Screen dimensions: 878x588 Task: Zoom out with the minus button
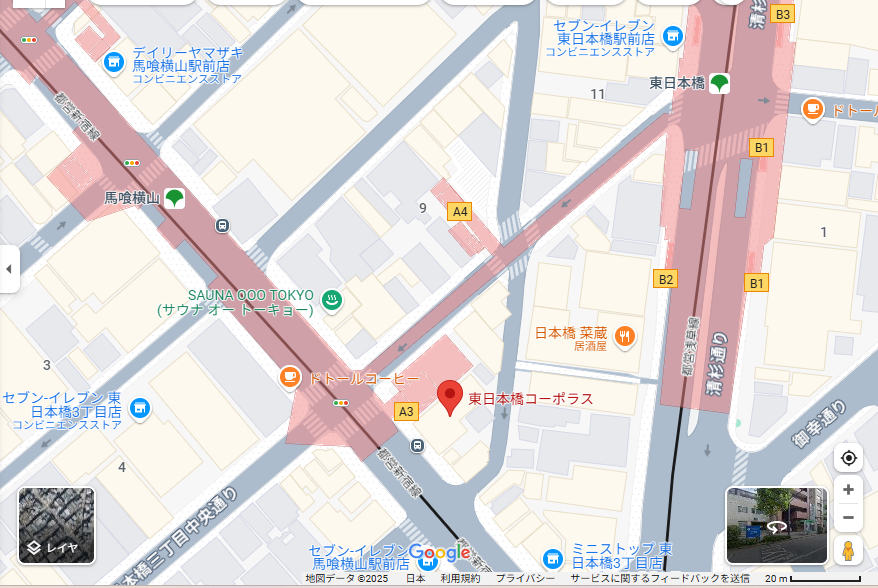[848, 518]
